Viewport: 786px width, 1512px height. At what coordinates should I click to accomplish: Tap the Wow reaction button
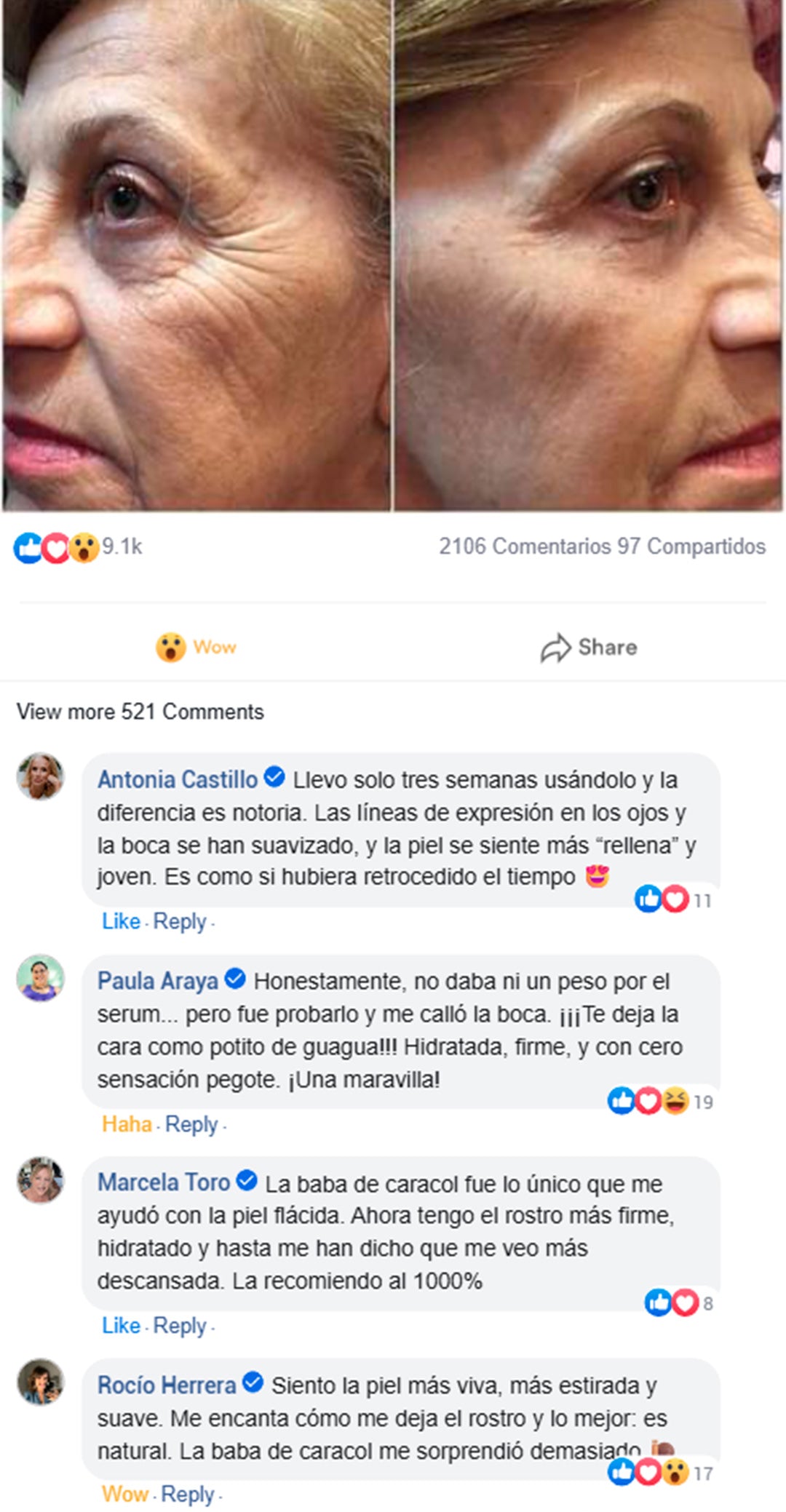coord(196,647)
